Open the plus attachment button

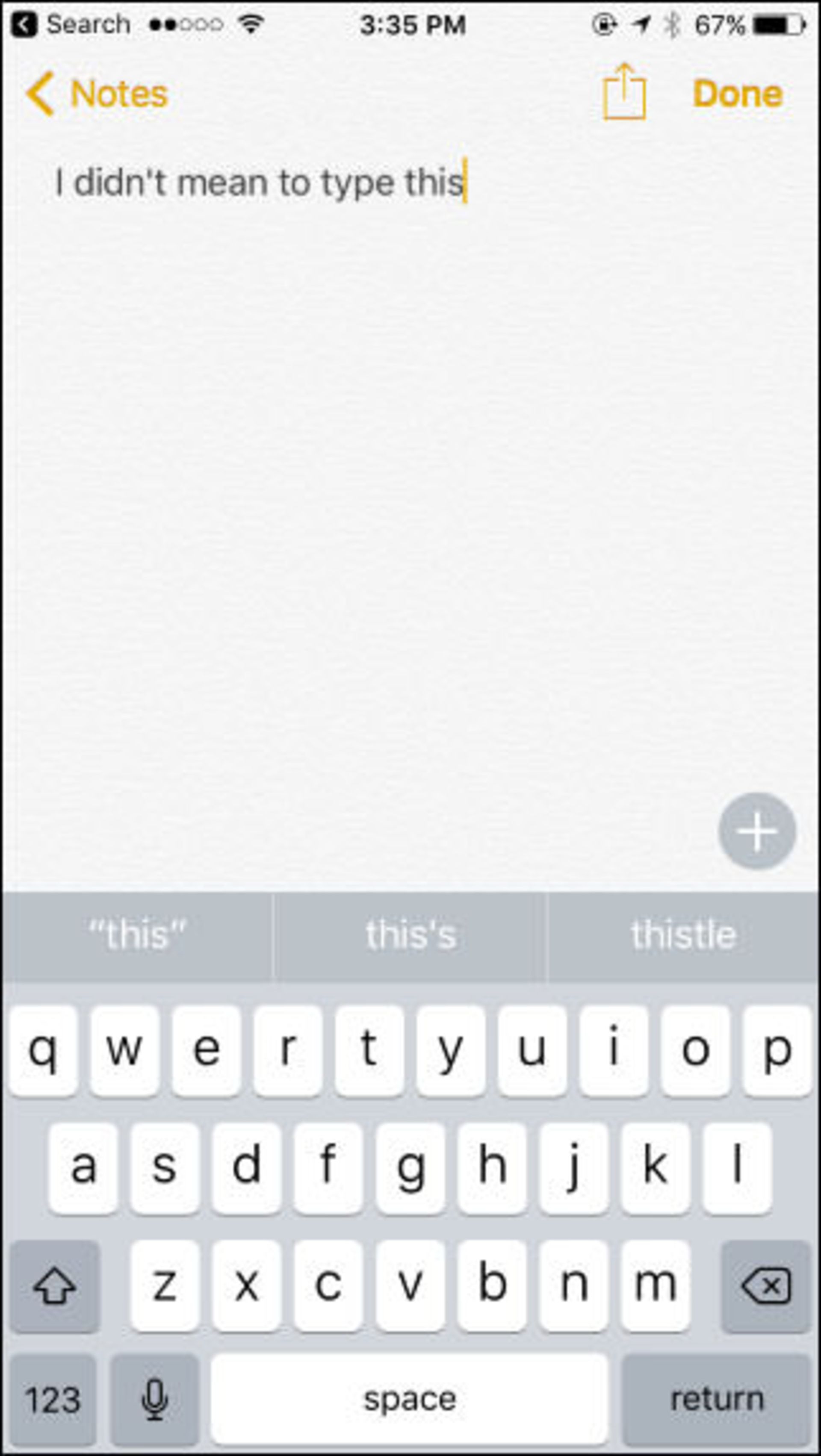757,831
